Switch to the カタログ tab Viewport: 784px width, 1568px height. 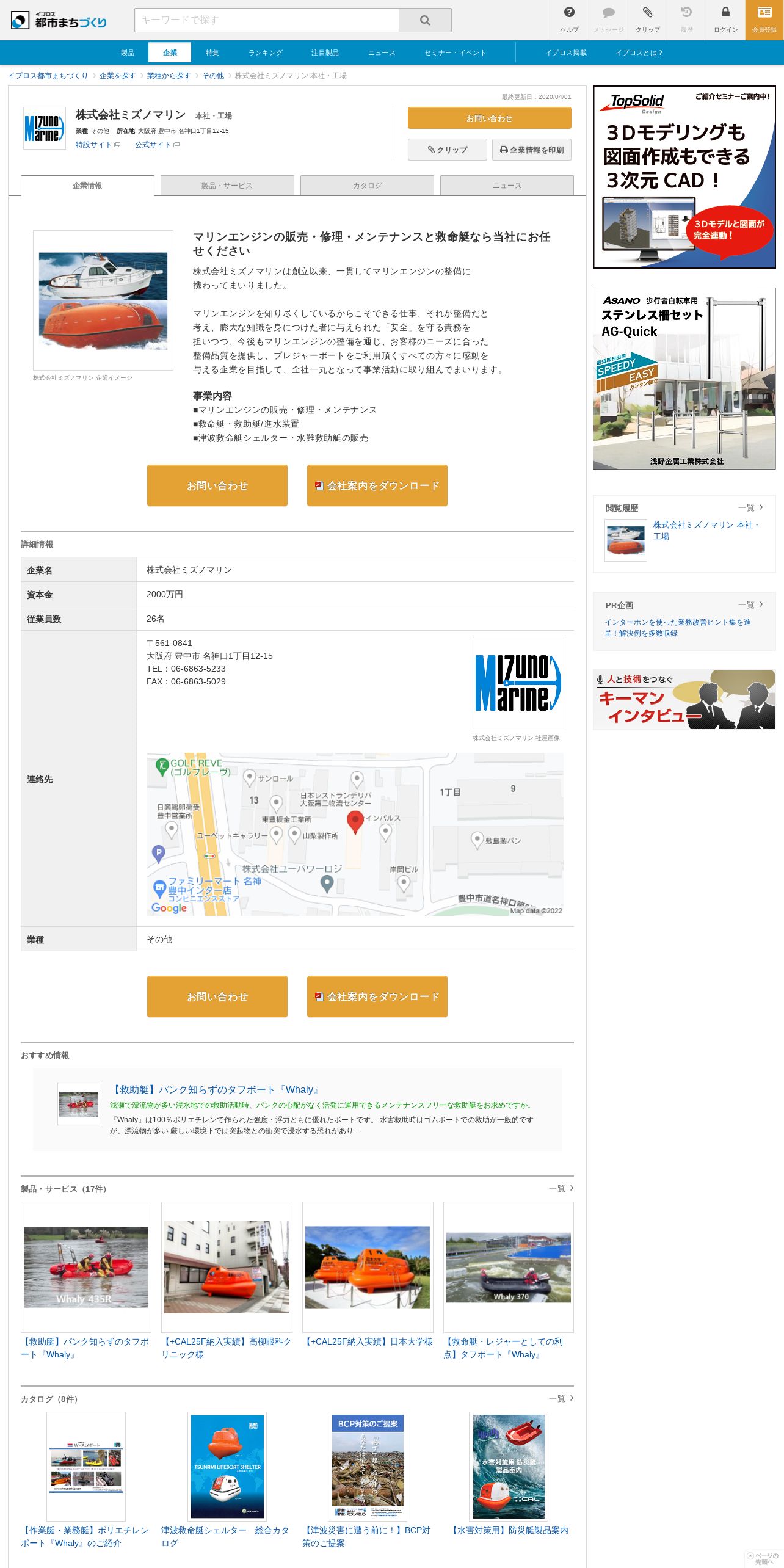point(367,186)
